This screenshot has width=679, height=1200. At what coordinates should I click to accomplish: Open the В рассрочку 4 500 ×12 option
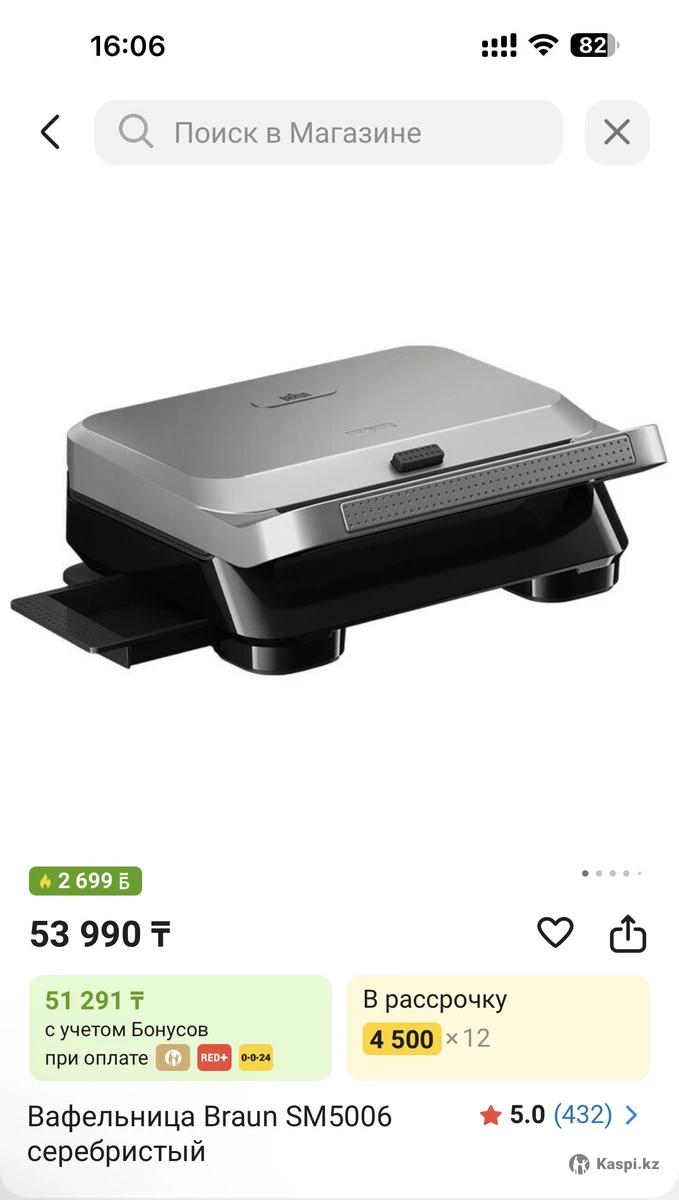pos(498,1028)
